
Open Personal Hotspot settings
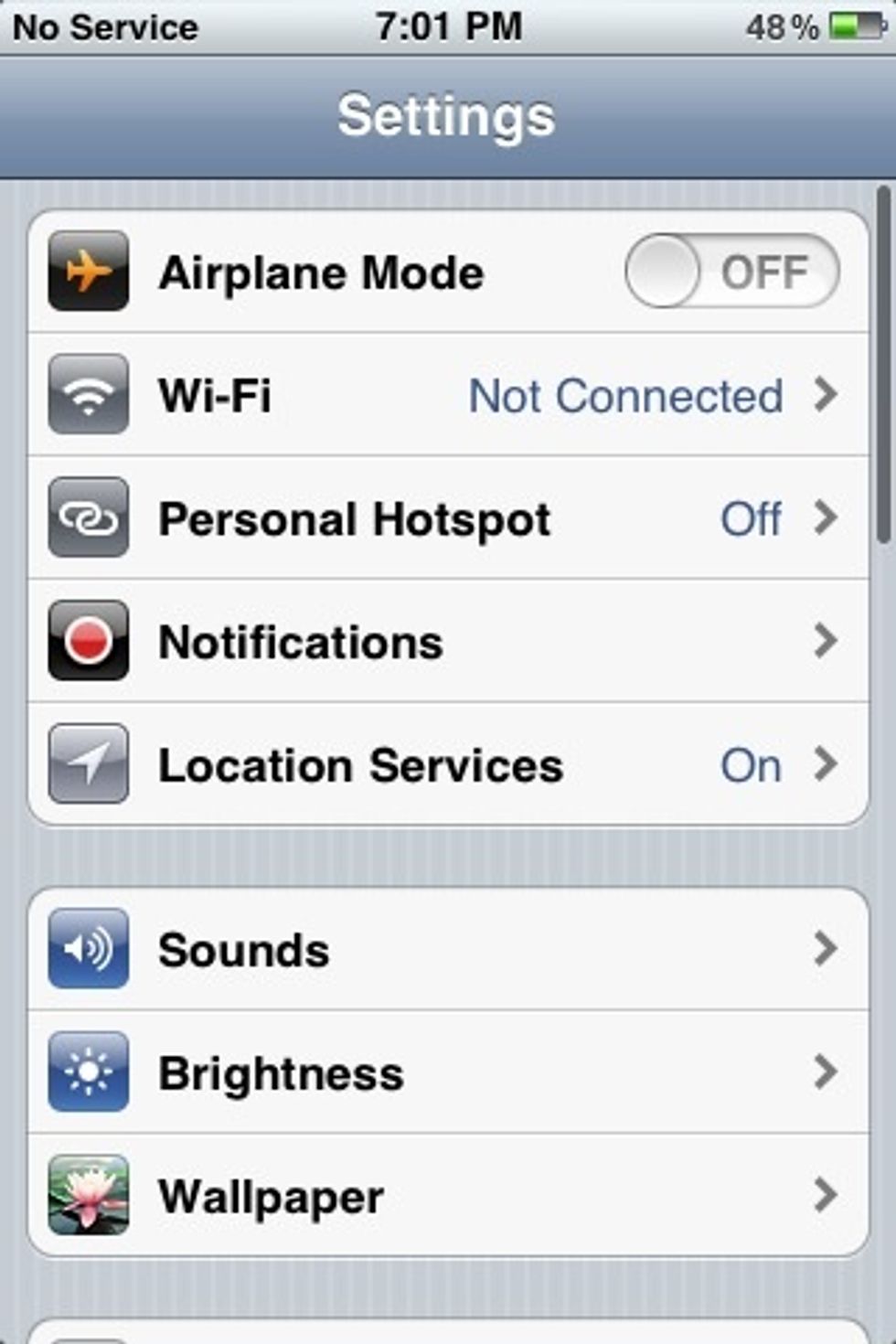point(448,518)
